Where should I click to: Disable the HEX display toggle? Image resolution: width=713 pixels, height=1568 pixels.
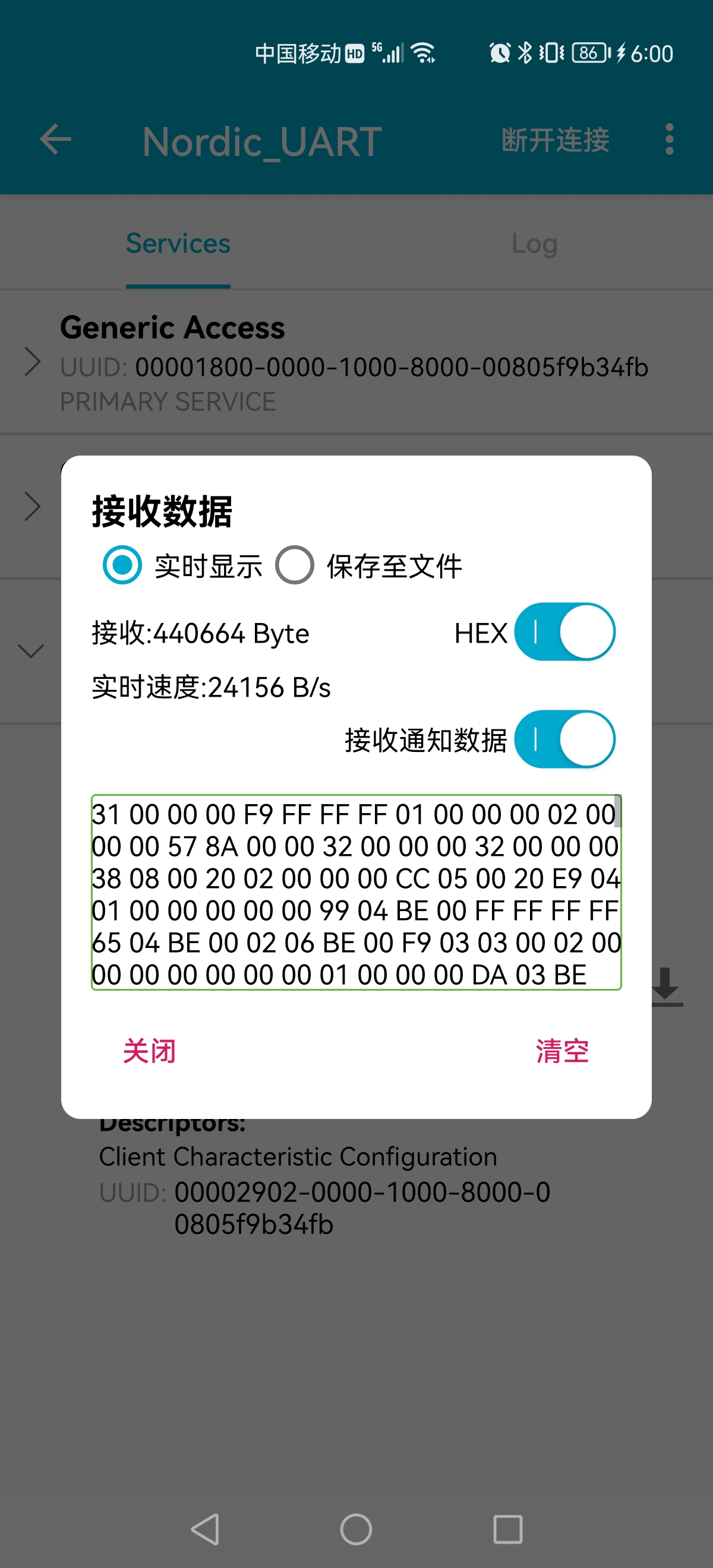(x=565, y=633)
